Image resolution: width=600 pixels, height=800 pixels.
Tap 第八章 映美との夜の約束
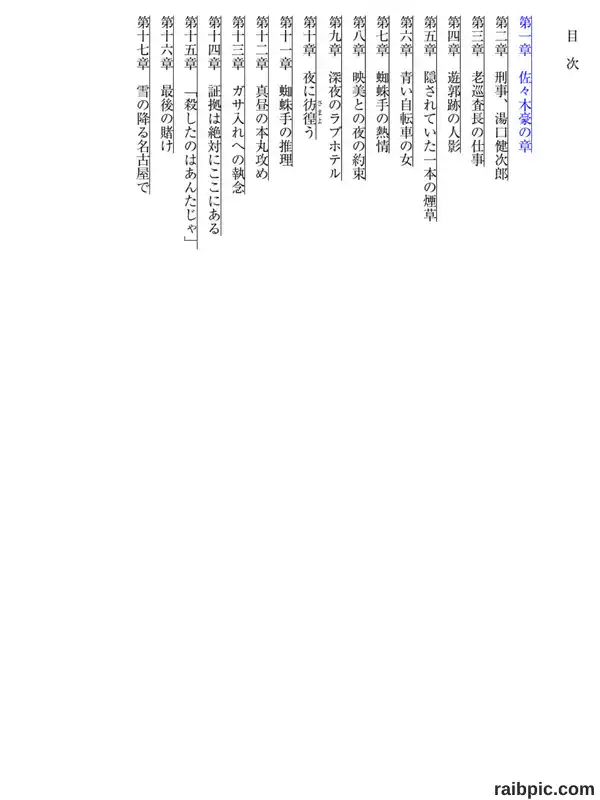click(x=360, y=98)
